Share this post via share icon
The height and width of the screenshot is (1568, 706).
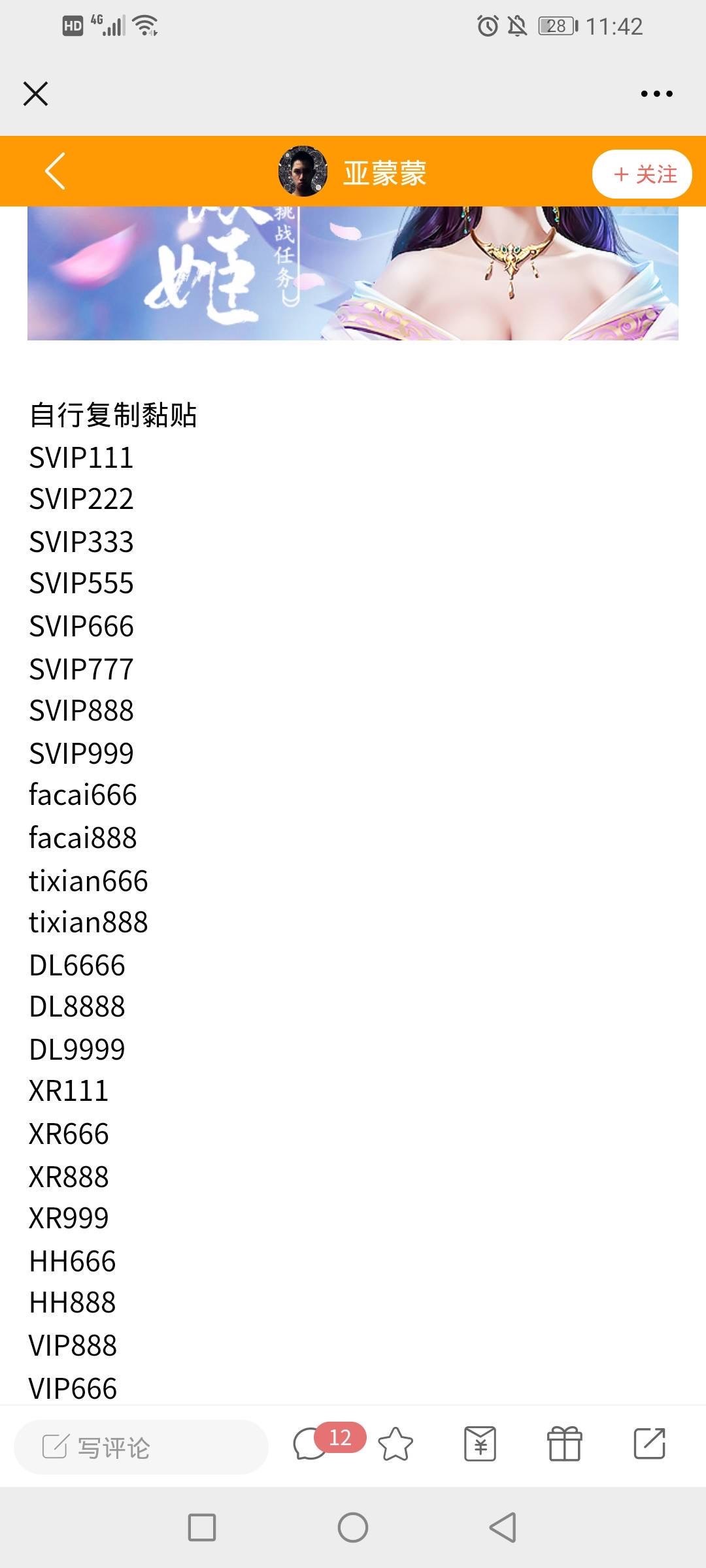(649, 1444)
